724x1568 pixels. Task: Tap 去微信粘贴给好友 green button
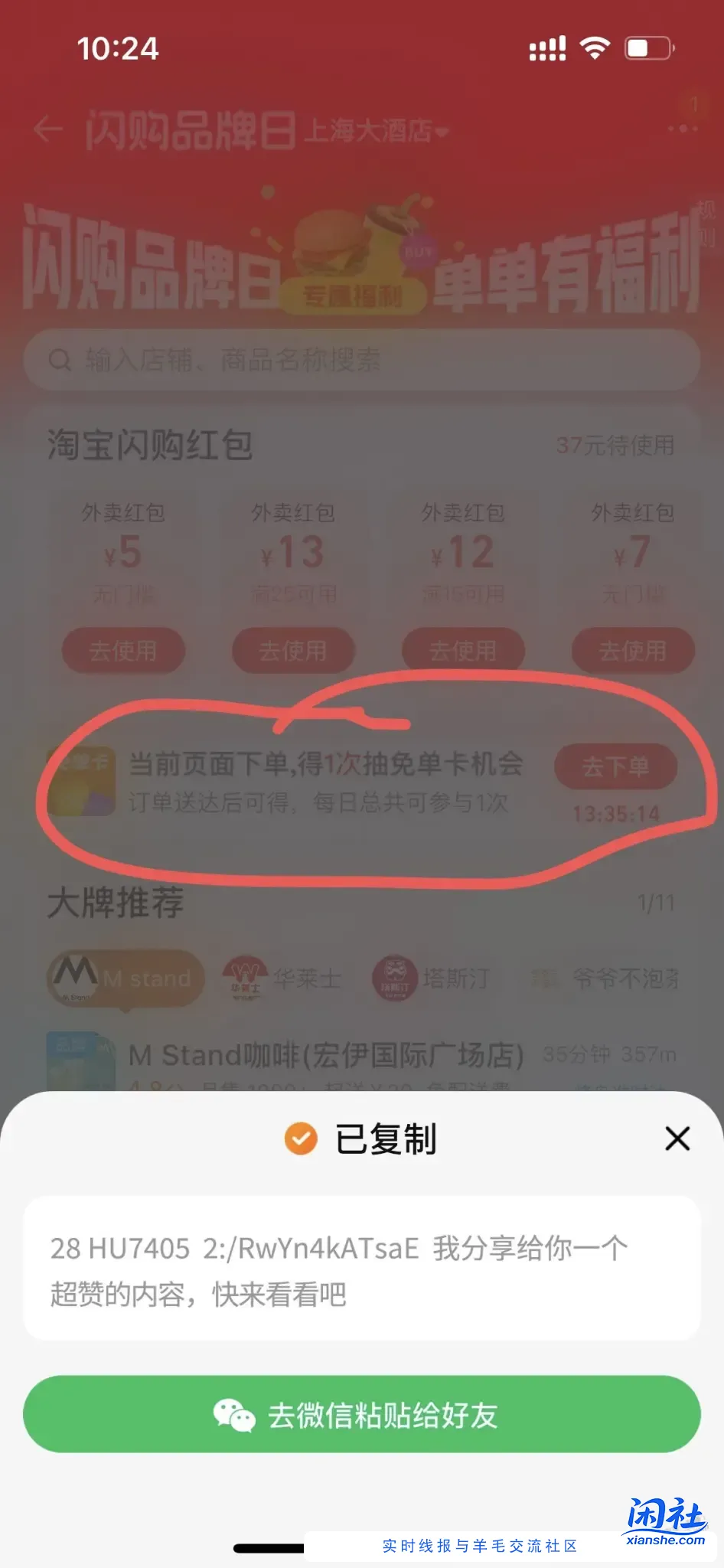point(362,1414)
